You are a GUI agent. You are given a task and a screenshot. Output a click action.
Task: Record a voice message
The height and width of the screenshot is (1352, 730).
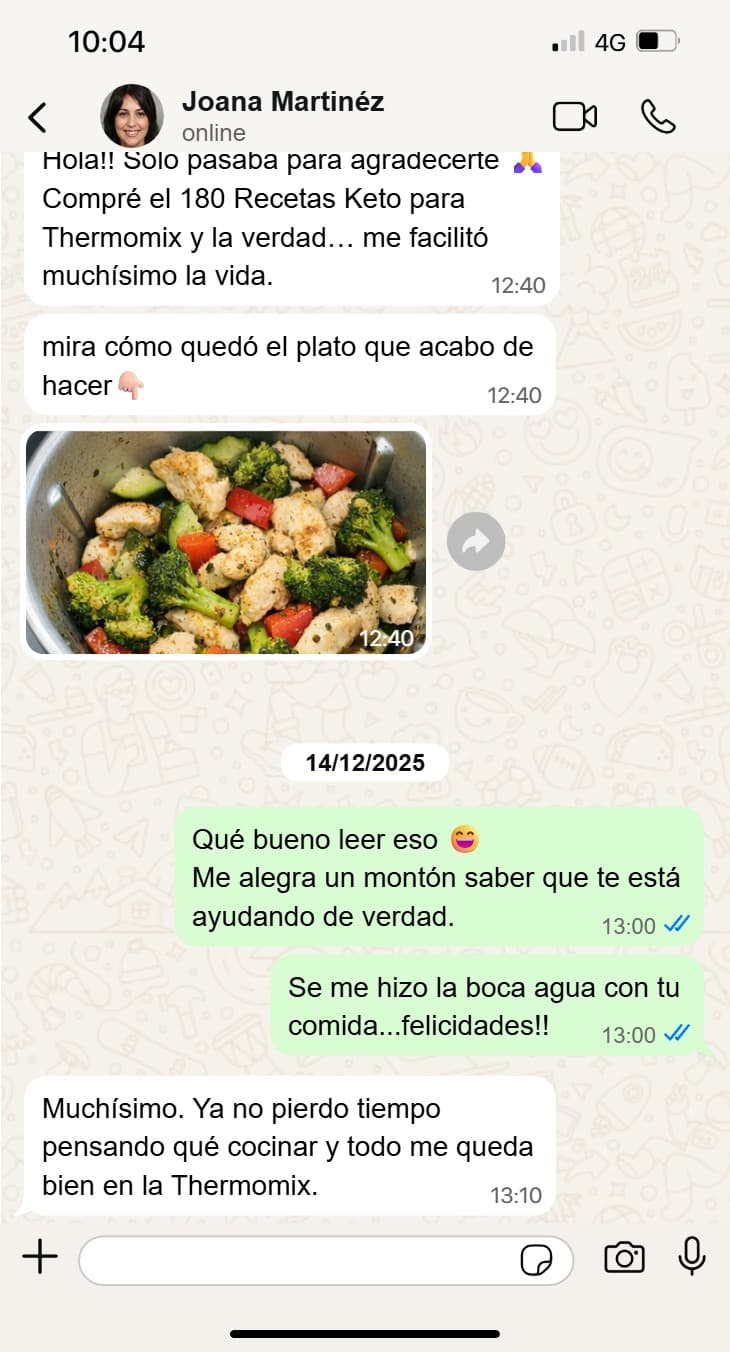pyautogui.click(x=692, y=1257)
